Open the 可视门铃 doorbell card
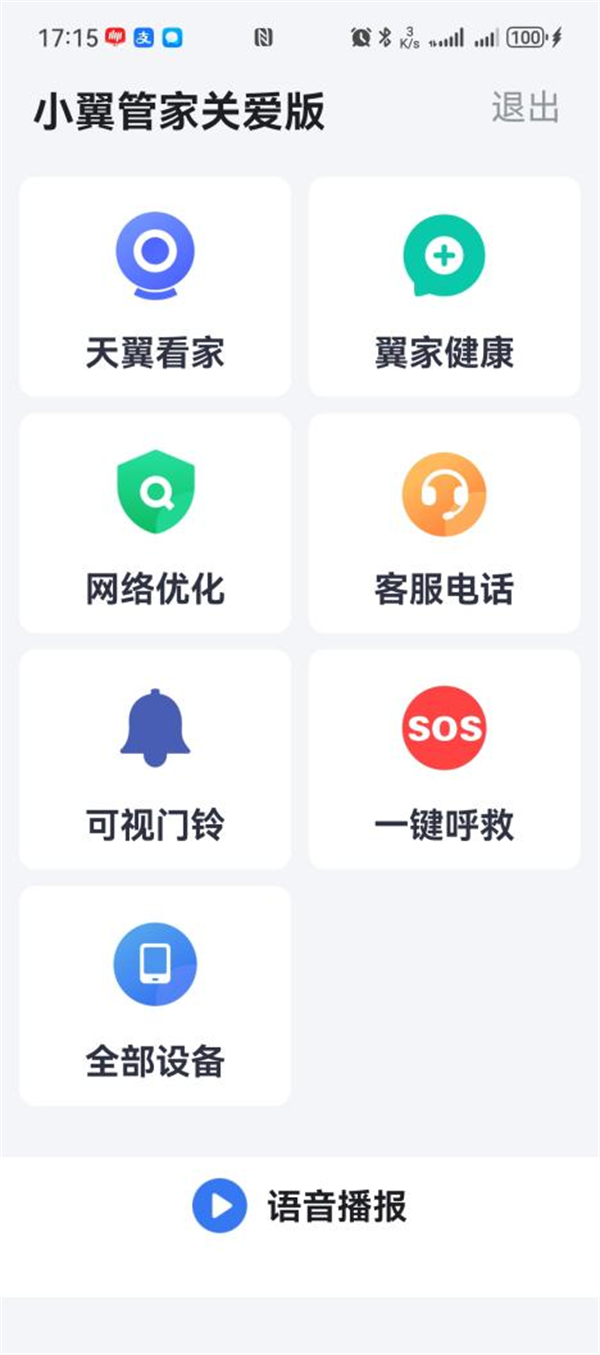 [x=155, y=759]
